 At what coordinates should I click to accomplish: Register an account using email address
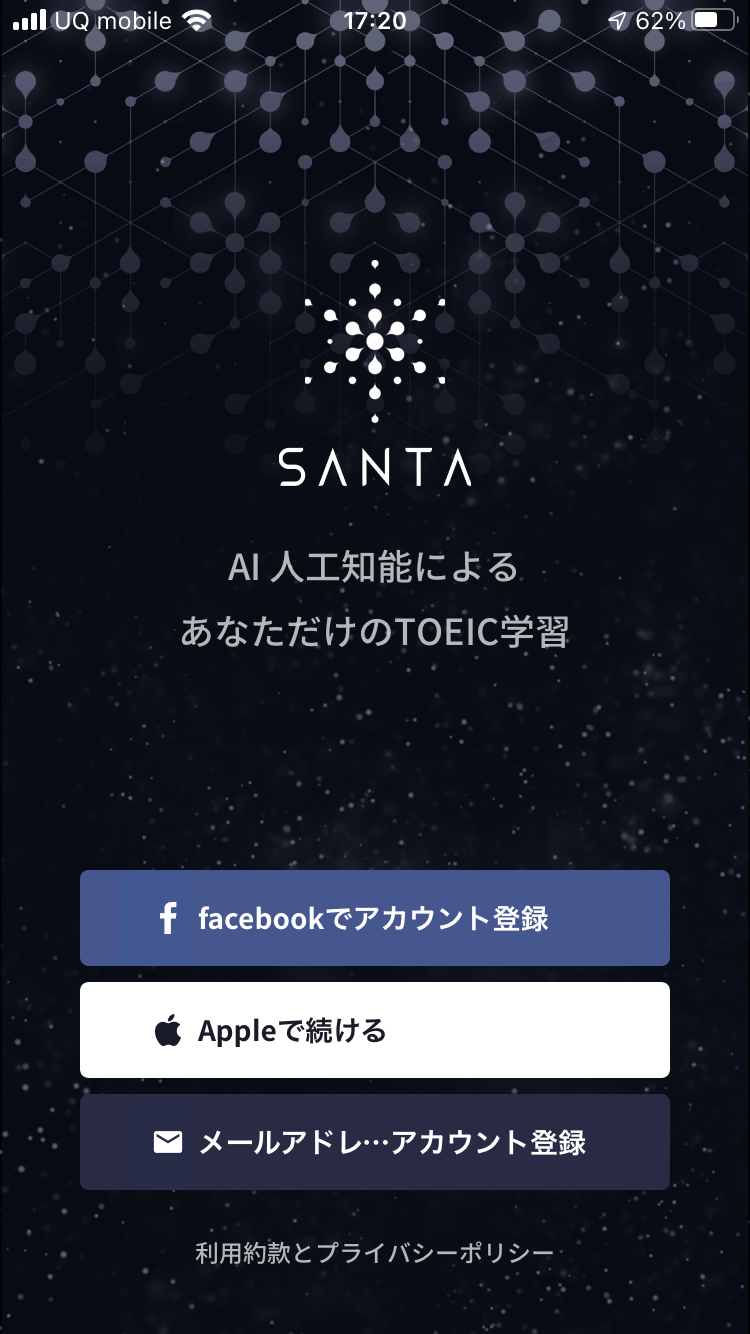[x=374, y=1142]
